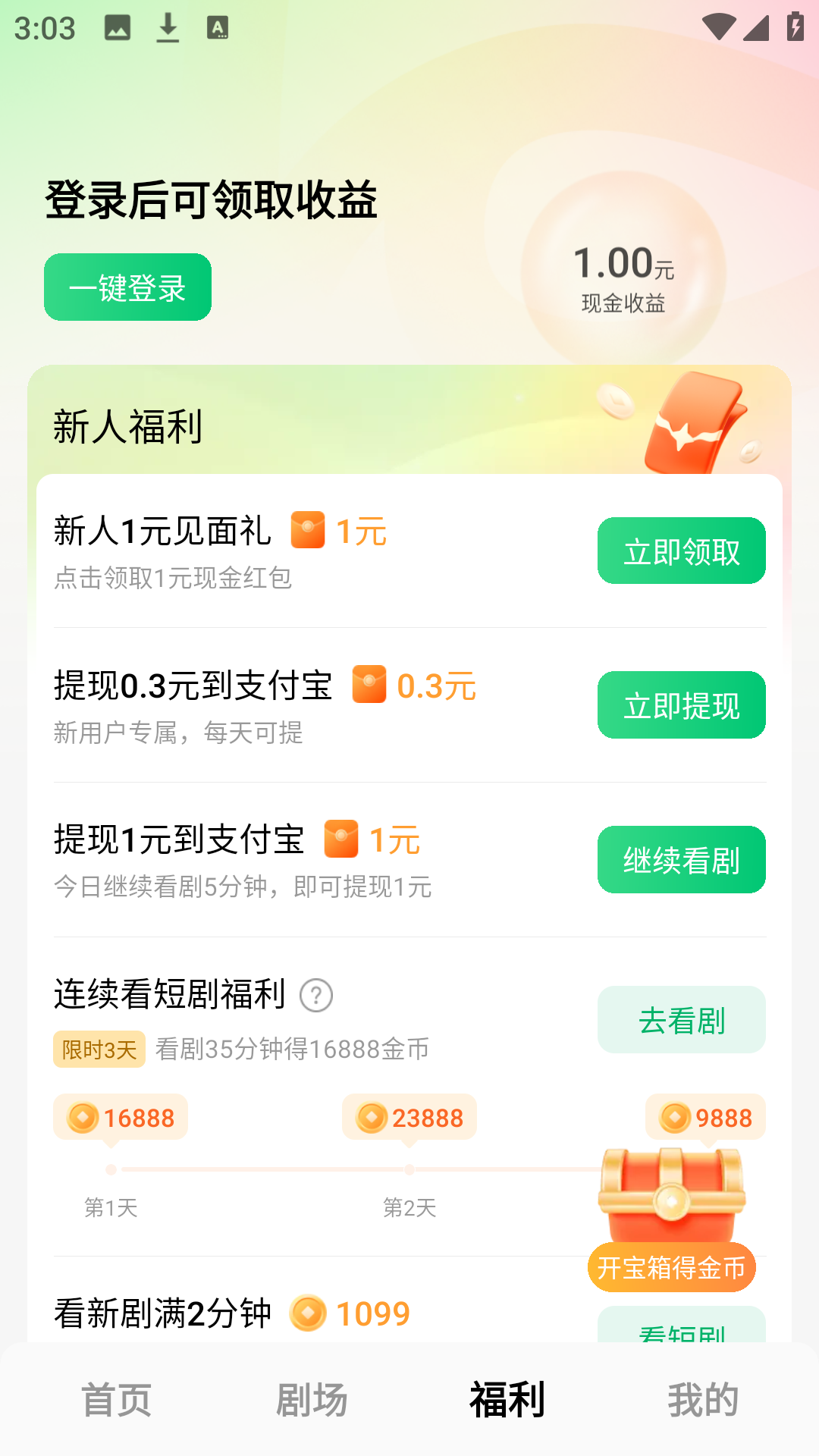Claim reward with 立即领取 button

tap(681, 551)
